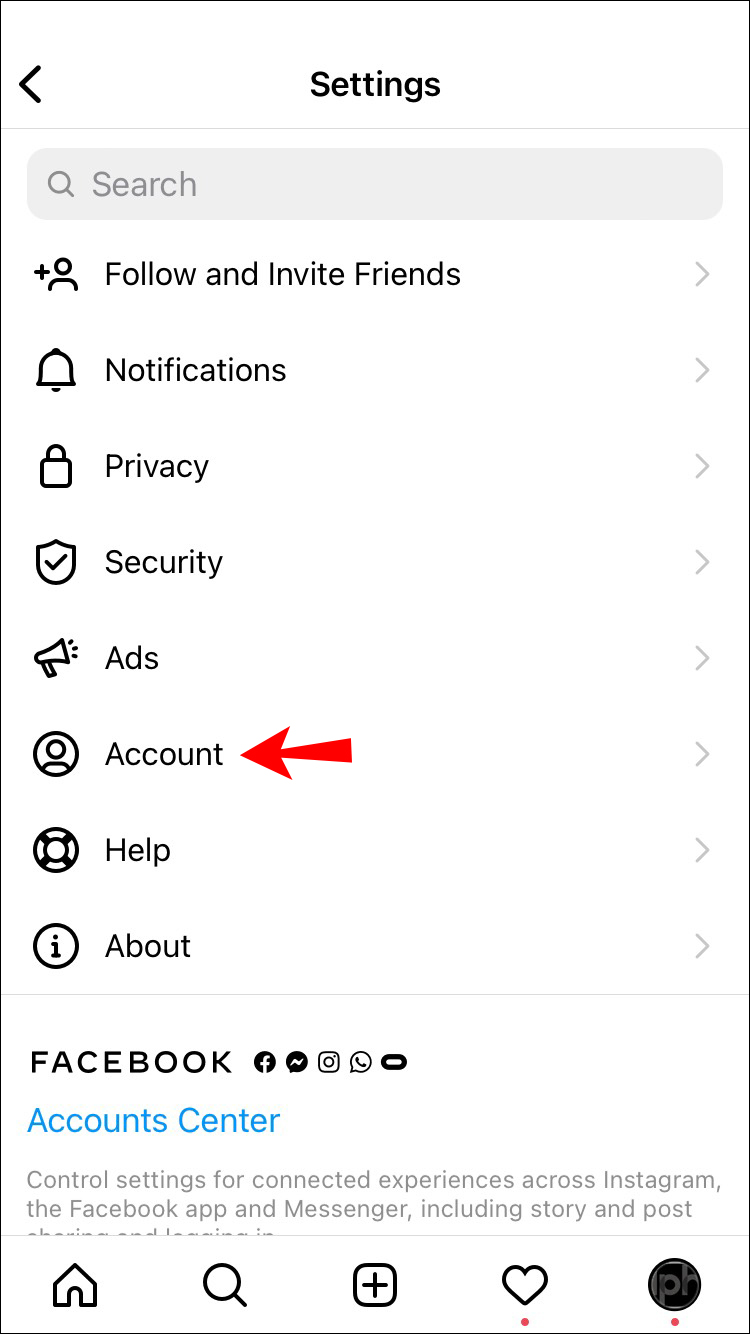The height and width of the screenshot is (1334, 750).
Task: Switch to the Search tab
Action: click(x=225, y=1284)
